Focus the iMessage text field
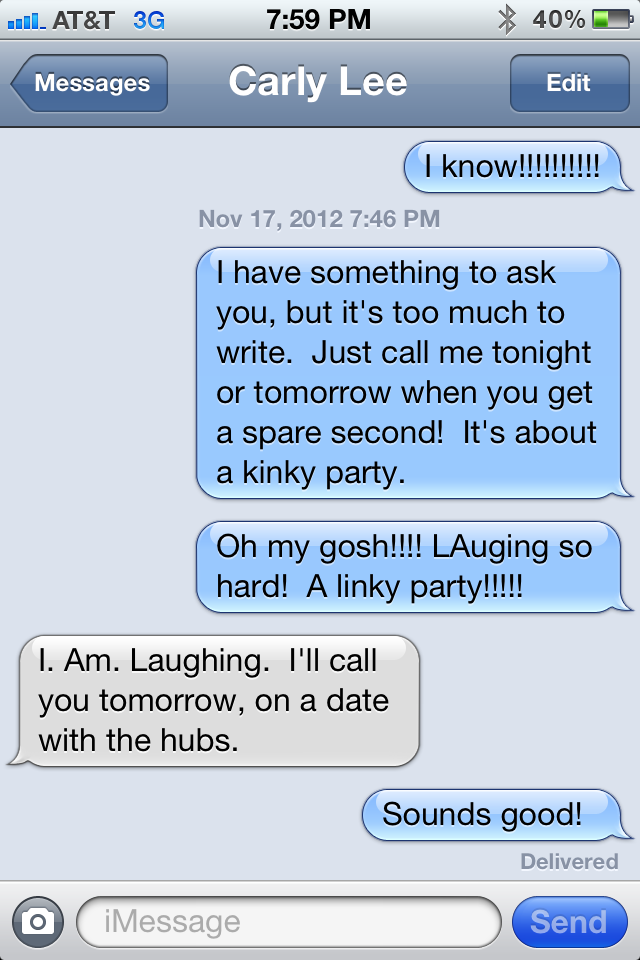640x960 pixels. [x=288, y=921]
